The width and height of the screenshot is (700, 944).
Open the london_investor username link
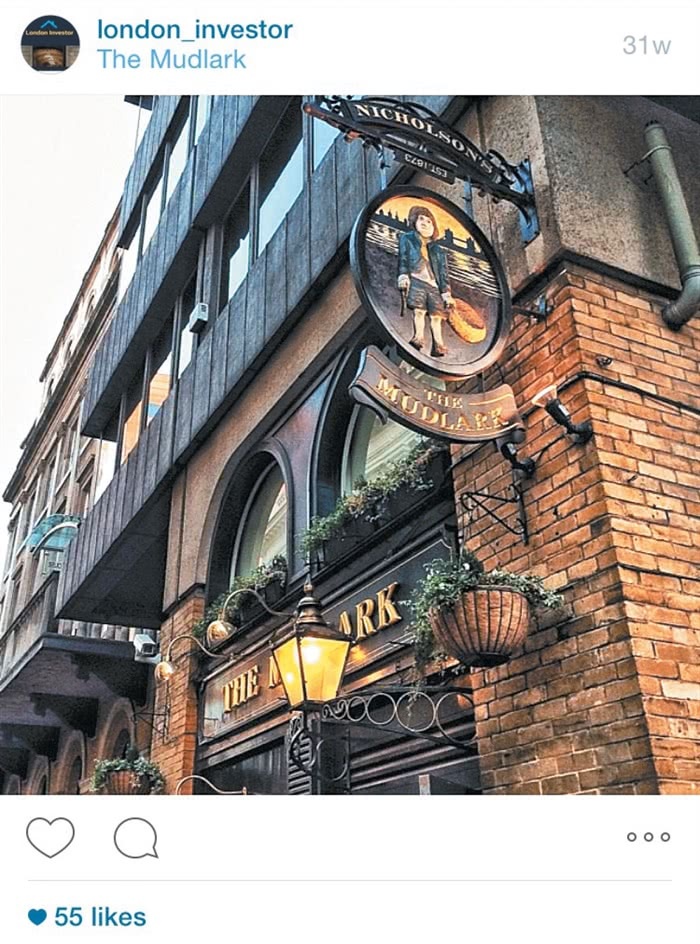click(x=194, y=29)
